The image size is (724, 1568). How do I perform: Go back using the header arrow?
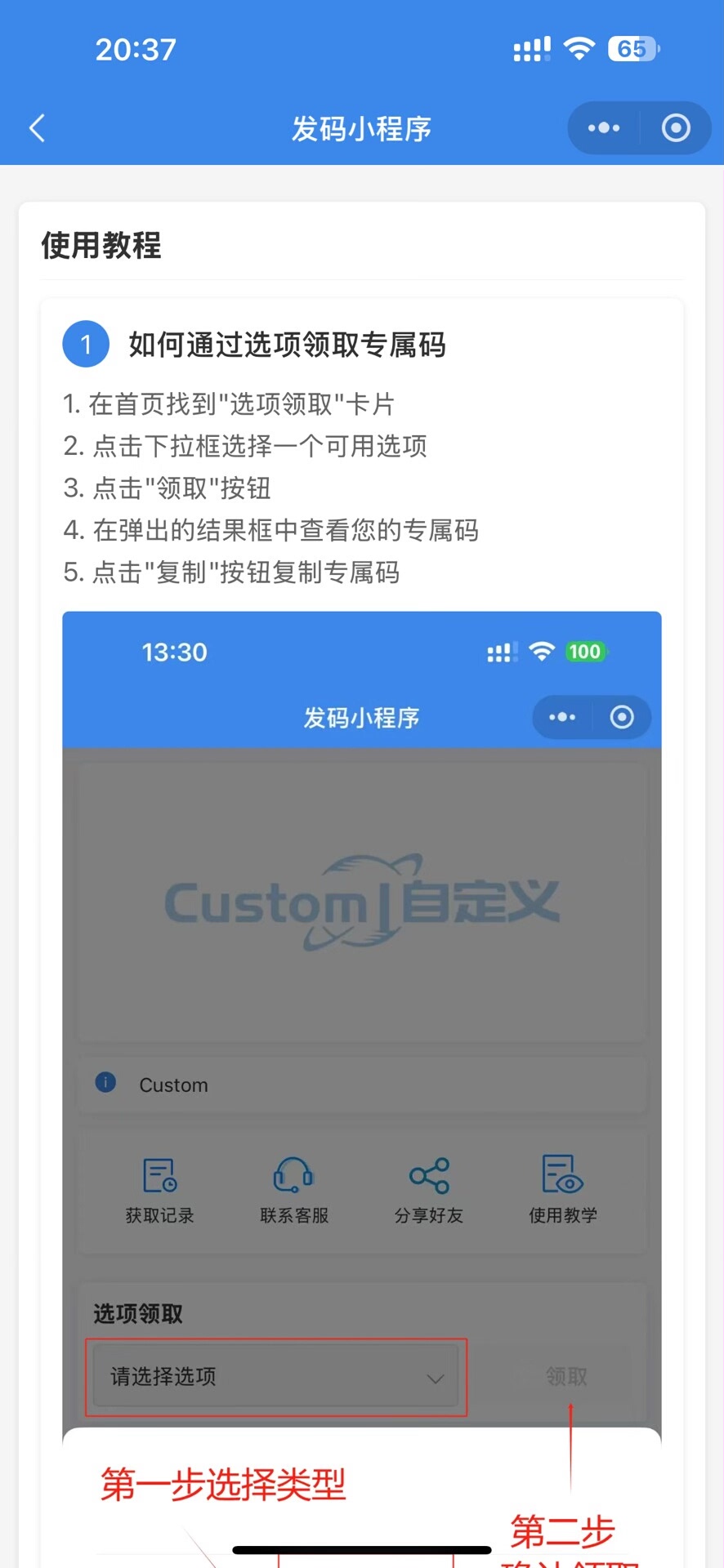click(38, 128)
